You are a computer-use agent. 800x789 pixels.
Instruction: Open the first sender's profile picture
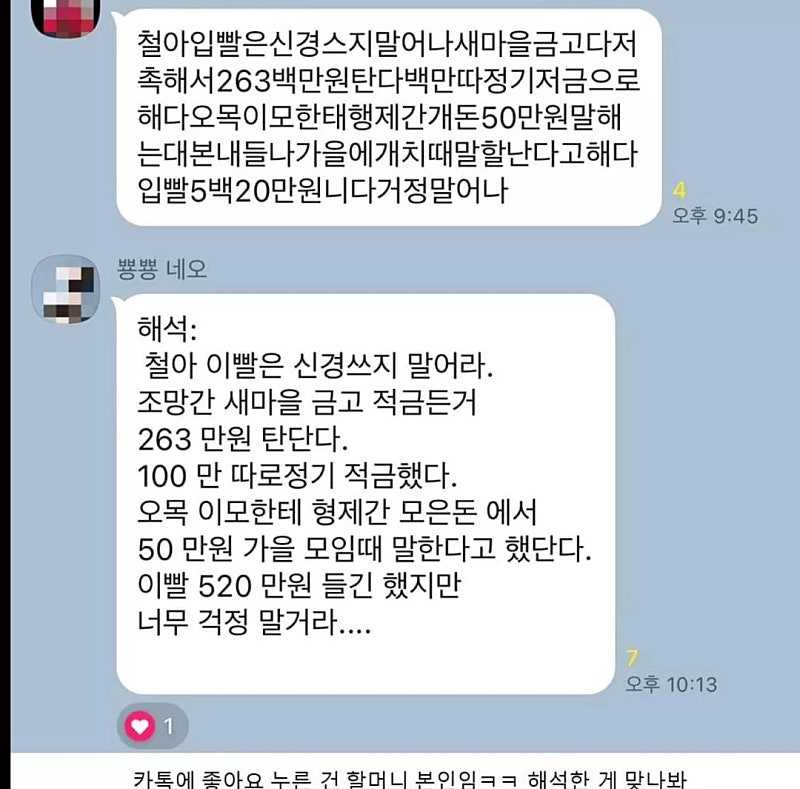pyautogui.click(x=66, y=12)
